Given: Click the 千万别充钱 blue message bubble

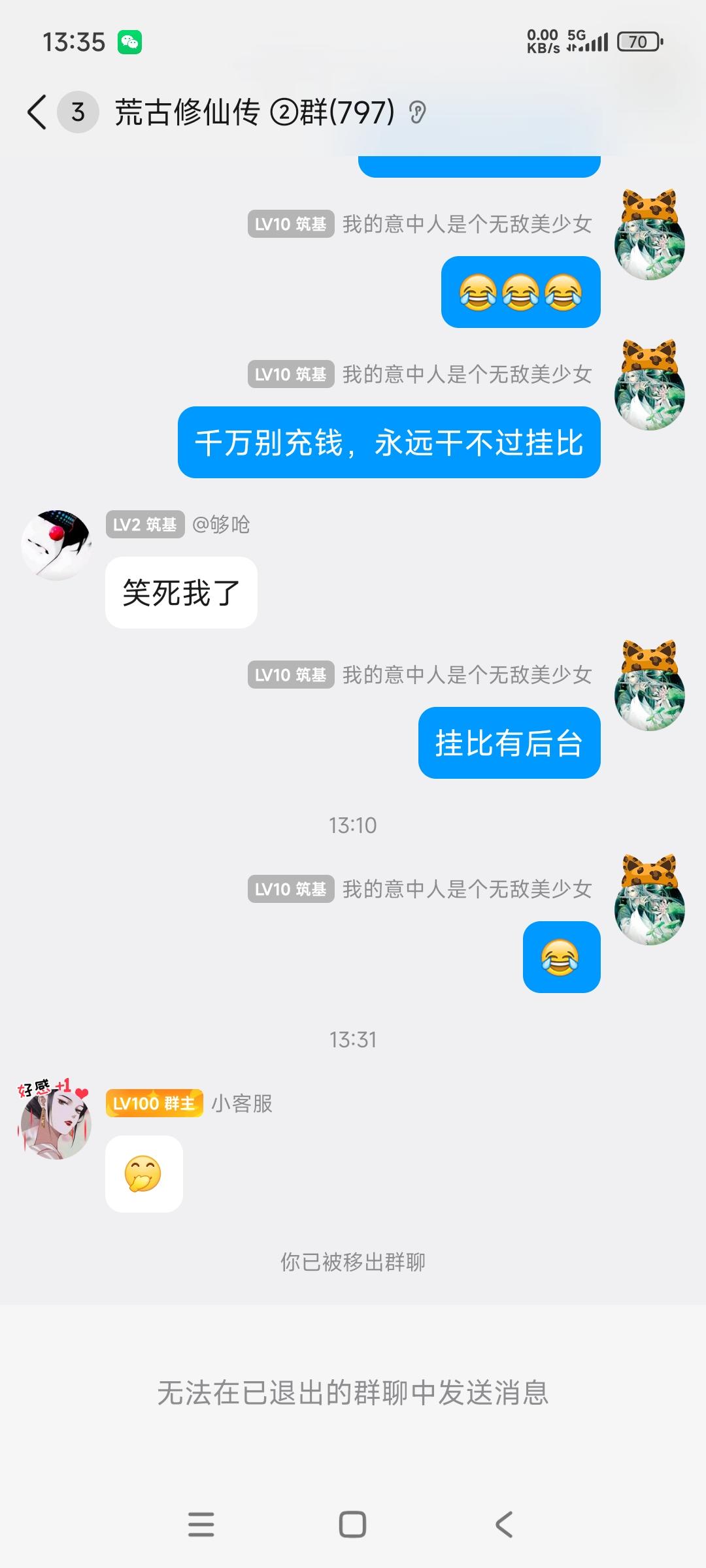Looking at the screenshot, I should pos(388,442).
